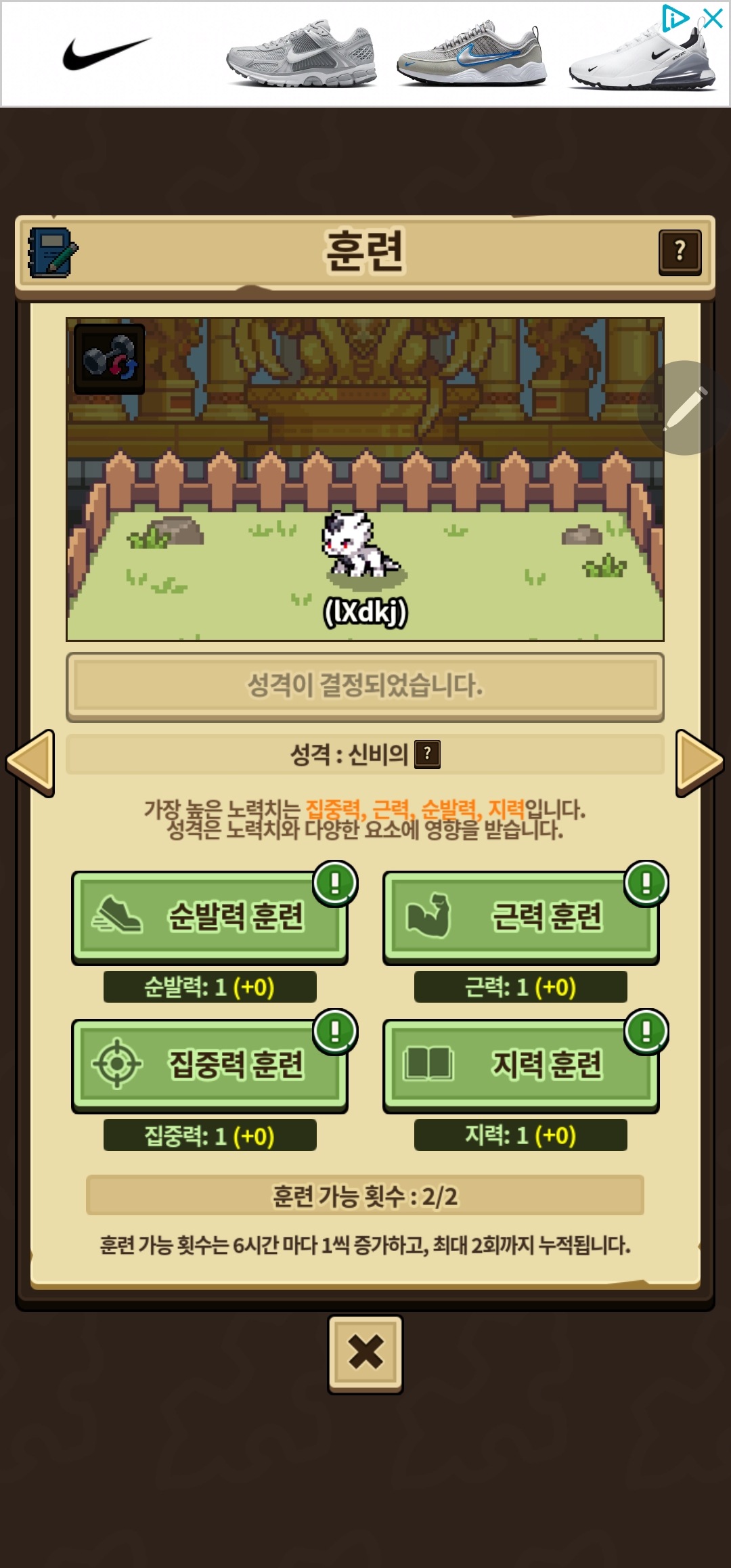Tap the pencil edit button

685,408
